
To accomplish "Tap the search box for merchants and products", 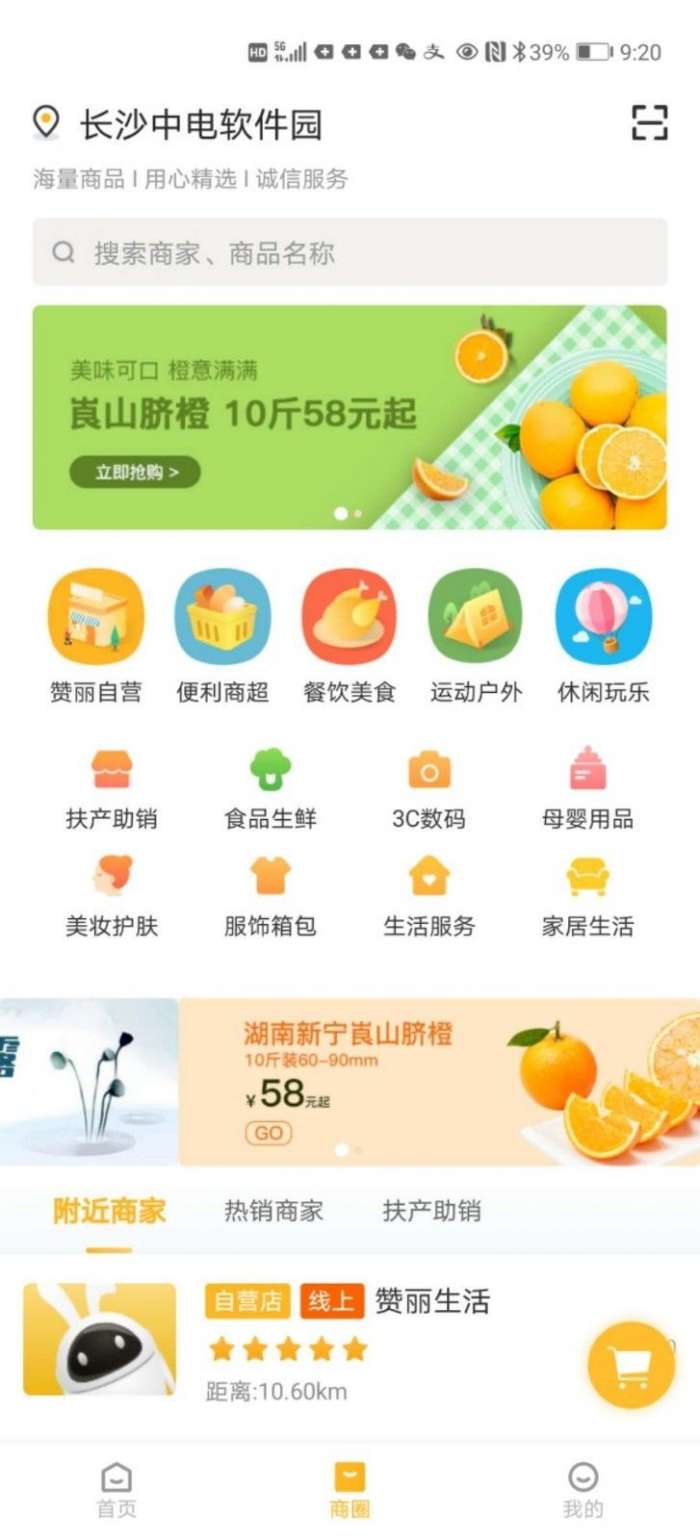I will click(350, 253).
